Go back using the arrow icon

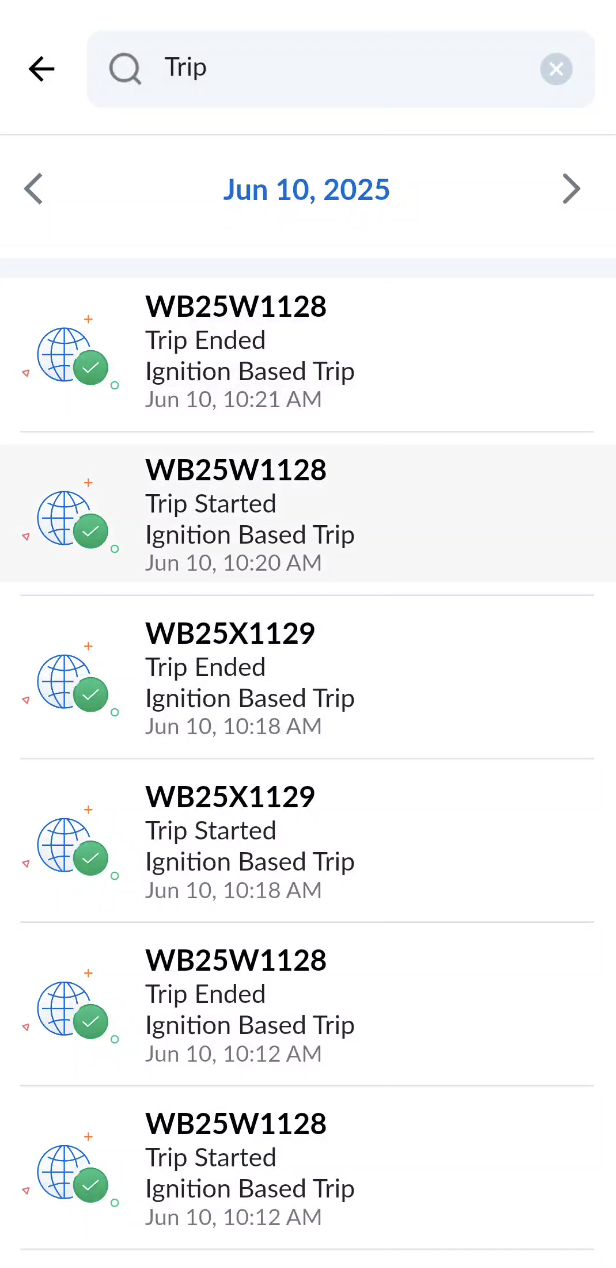(41, 69)
